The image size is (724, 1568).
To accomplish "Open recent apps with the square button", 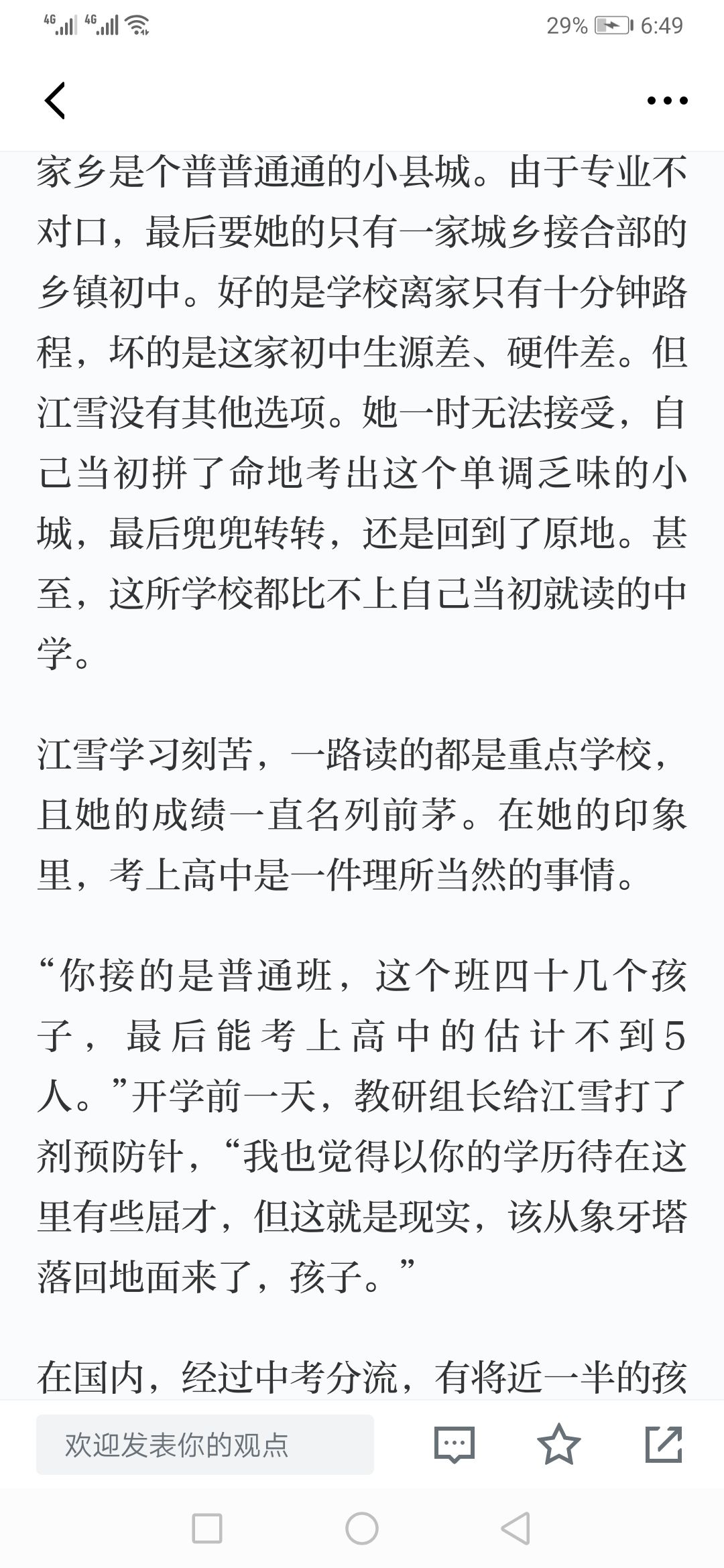I will 207,1528.
